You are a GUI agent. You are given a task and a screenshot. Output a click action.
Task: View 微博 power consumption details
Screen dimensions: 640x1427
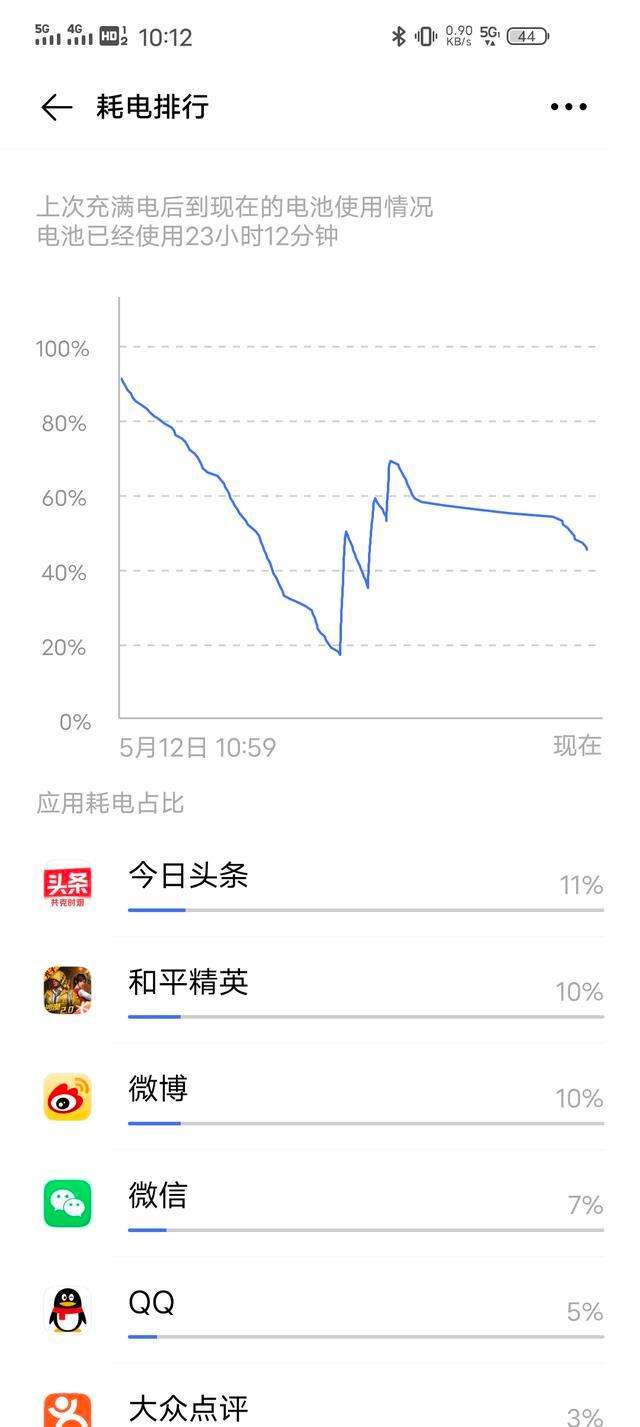[x=320, y=1097]
